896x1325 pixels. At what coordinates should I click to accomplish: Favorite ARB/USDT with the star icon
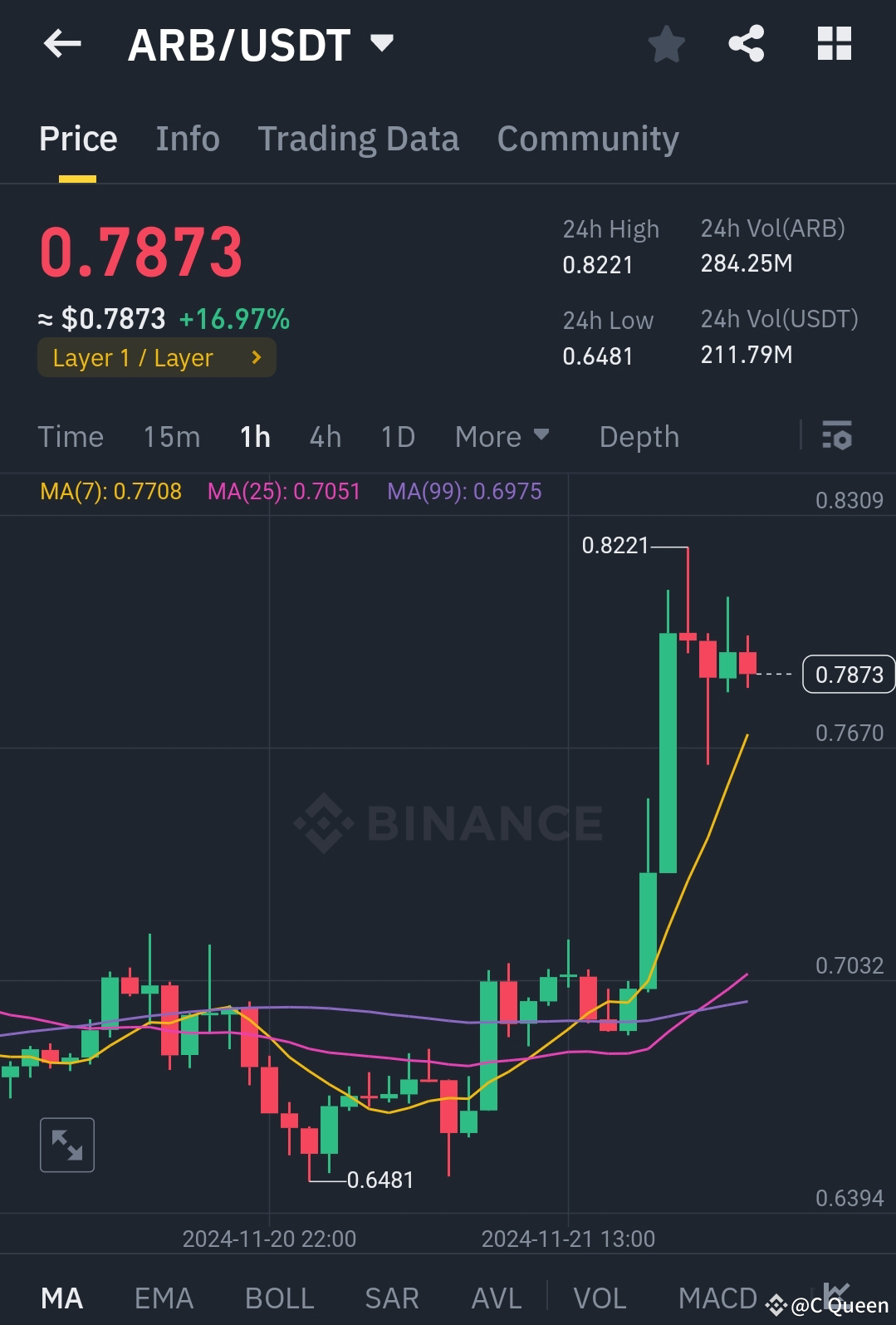pyautogui.click(x=667, y=44)
